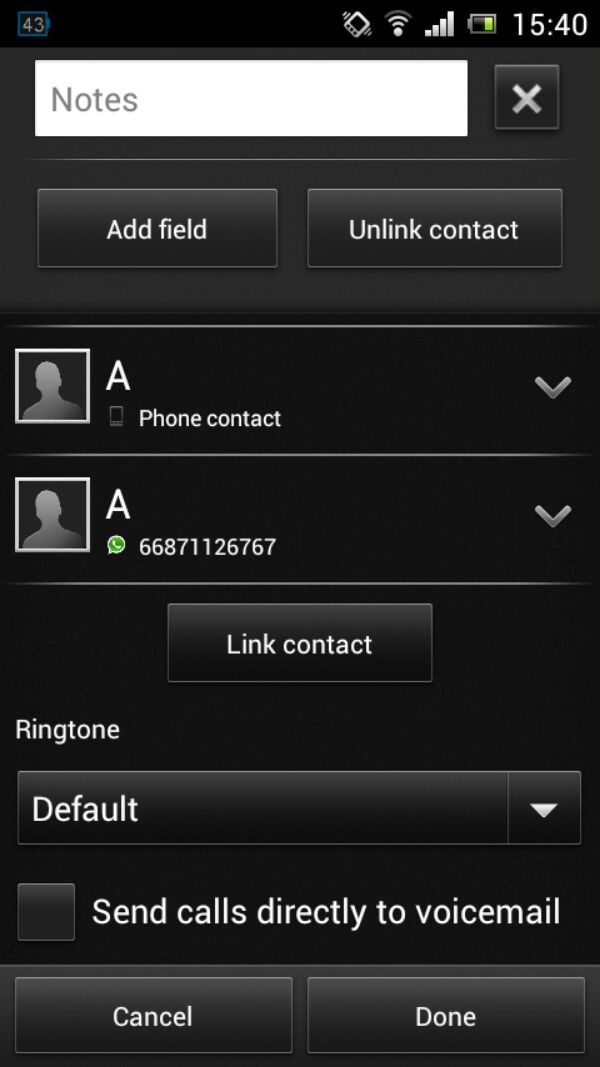This screenshot has height=1067, width=600.
Task: Tap the Link contact button
Action: [x=299, y=642]
